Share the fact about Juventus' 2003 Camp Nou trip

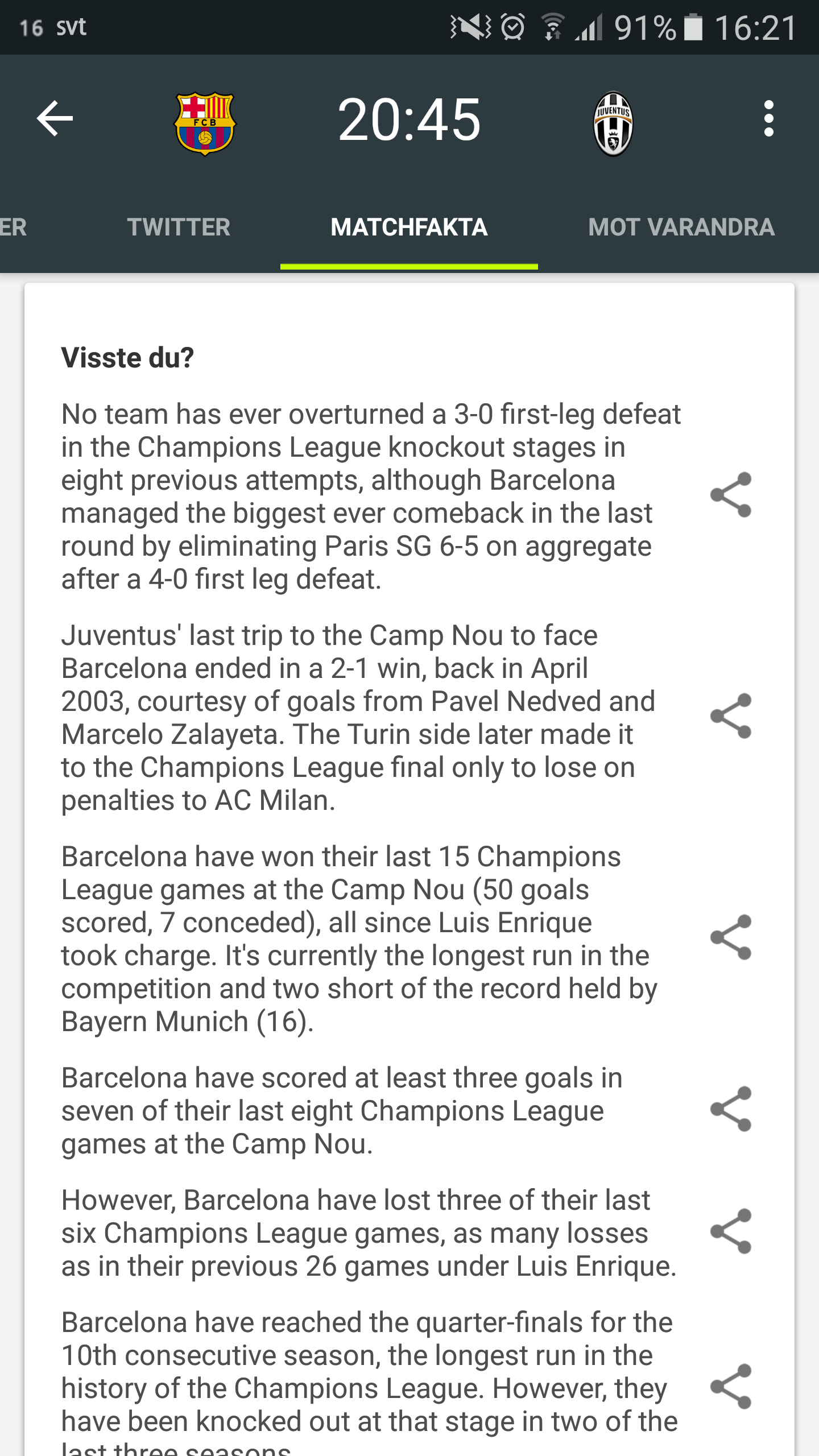point(731,716)
